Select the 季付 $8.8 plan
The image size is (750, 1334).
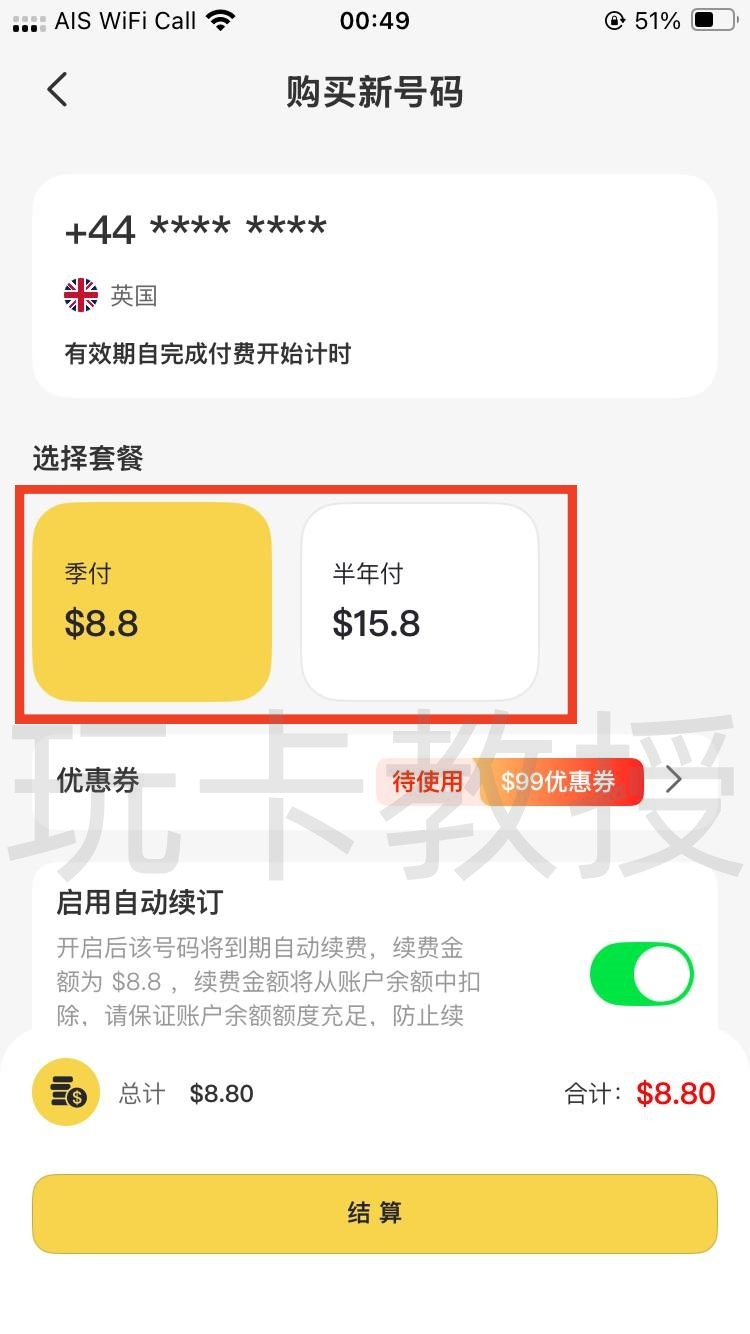click(x=152, y=601)
